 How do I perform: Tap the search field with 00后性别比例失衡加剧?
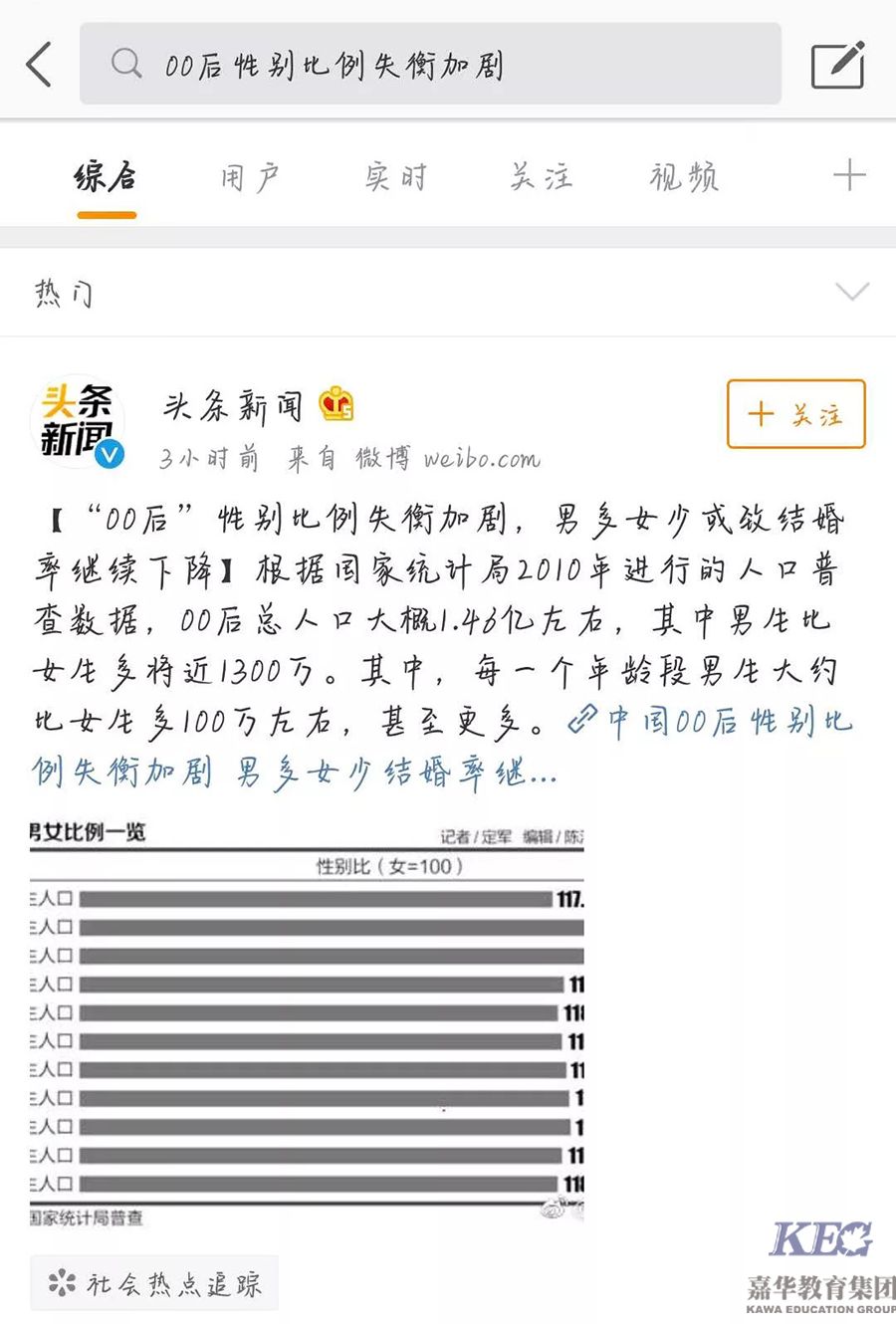pos(430,66)
